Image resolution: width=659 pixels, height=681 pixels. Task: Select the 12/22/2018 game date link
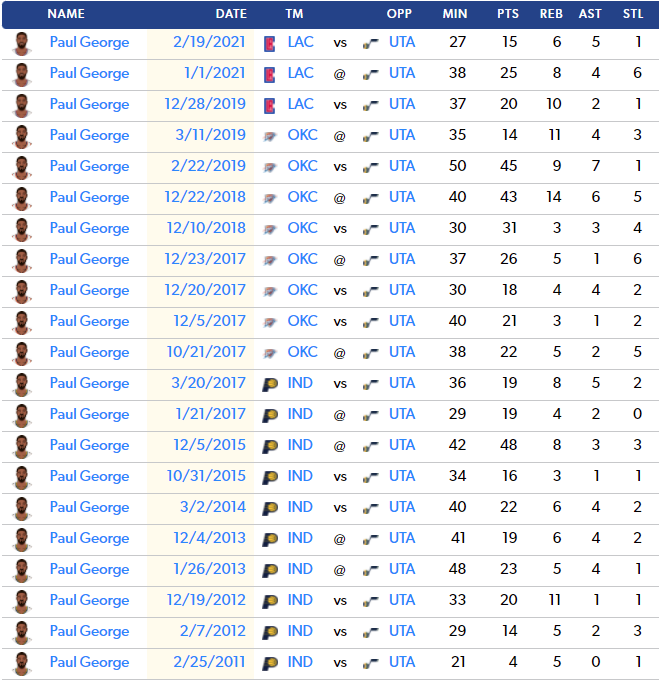(205, 197)
